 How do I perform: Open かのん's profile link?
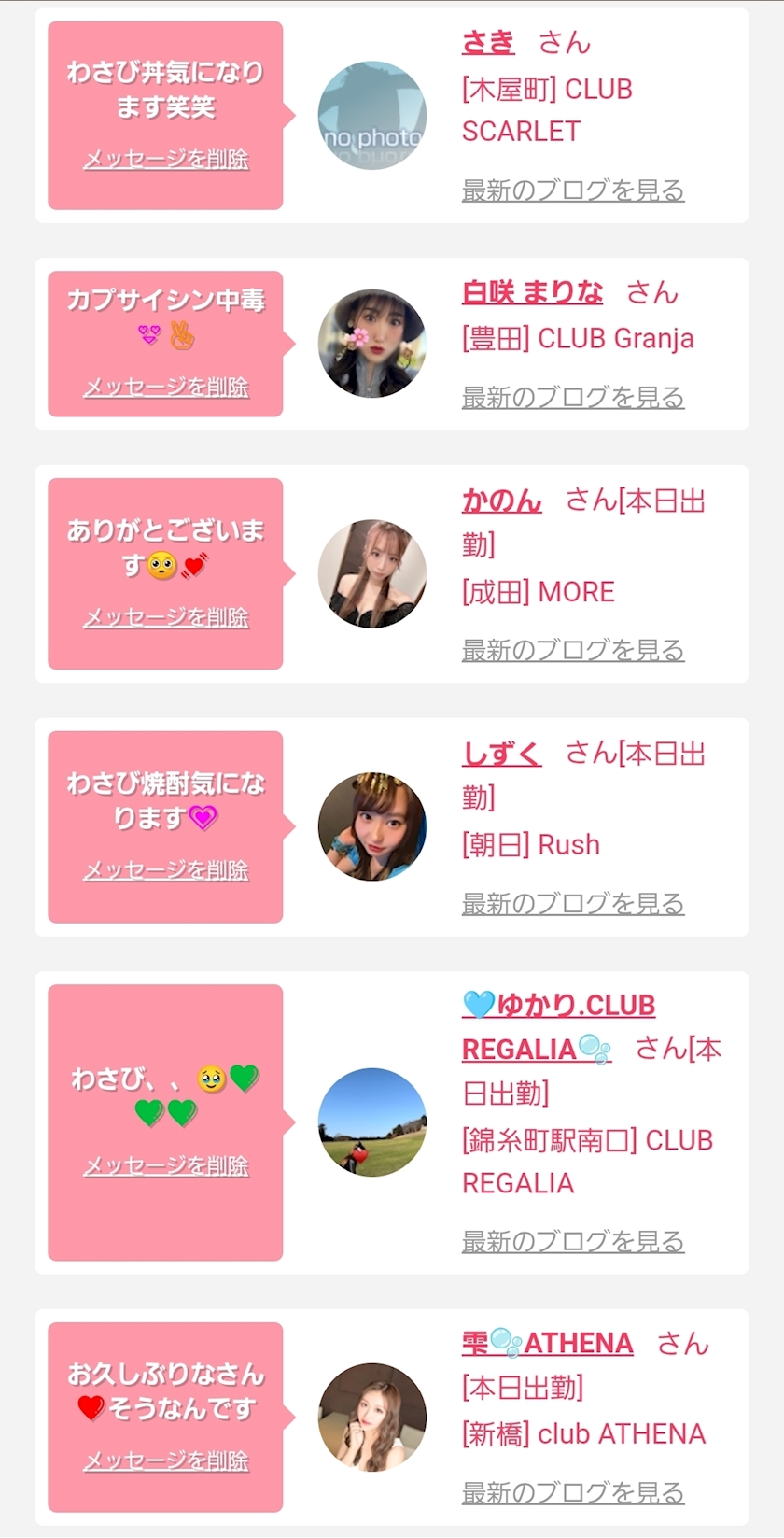501,501
